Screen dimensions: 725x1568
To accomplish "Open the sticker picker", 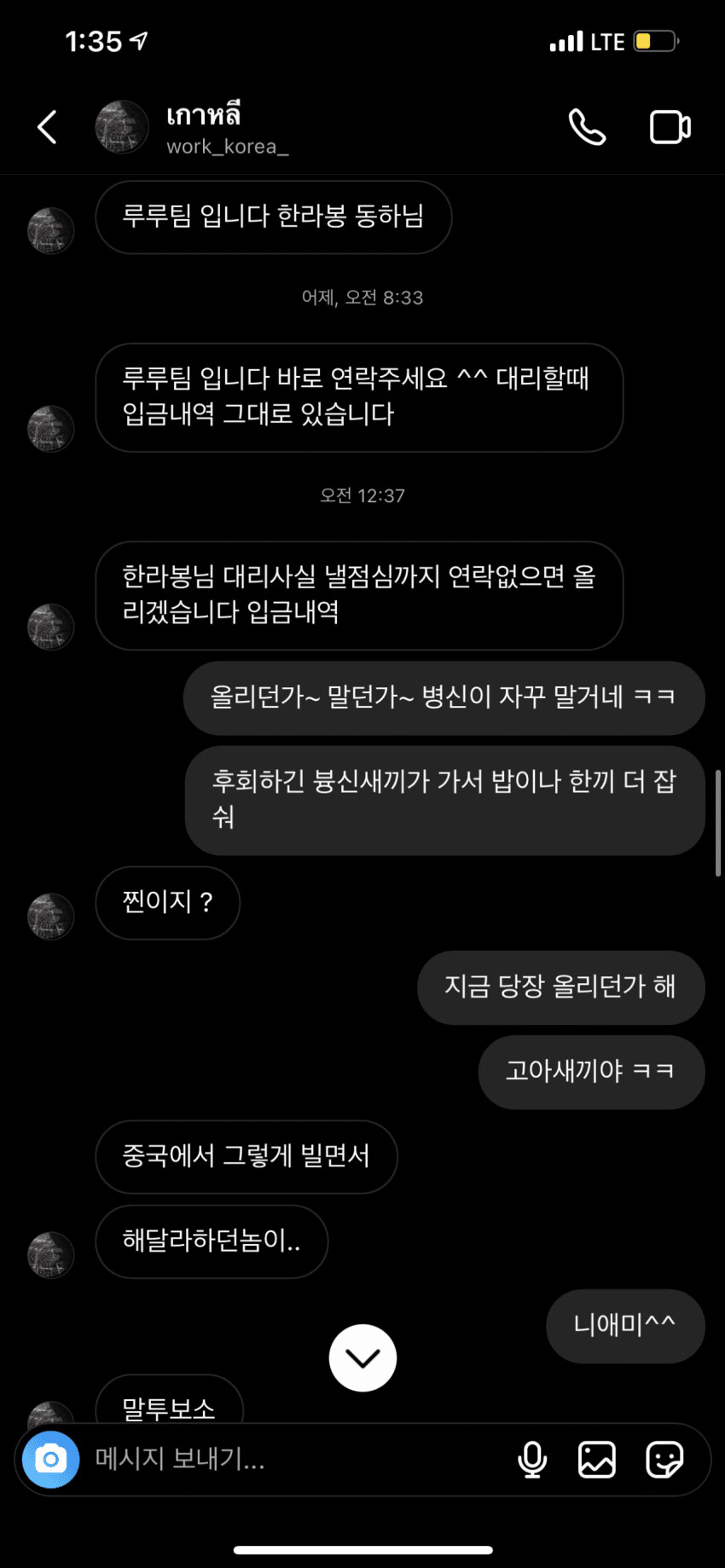I will click(664, 1460).
